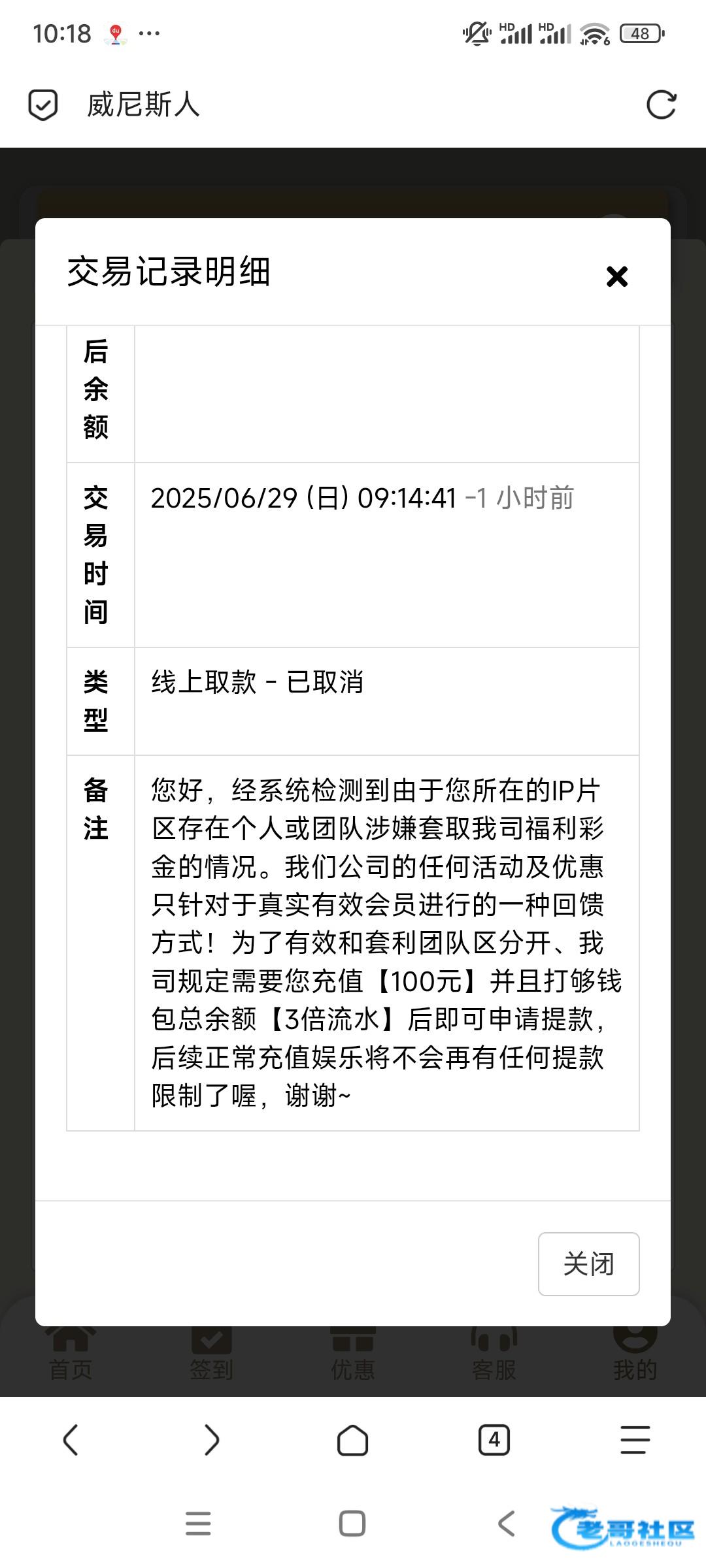The height and width of the screenshot is (1568, 706).
Task: Show the 4 open browser tabs
Action: click(x=494, y=1440)
